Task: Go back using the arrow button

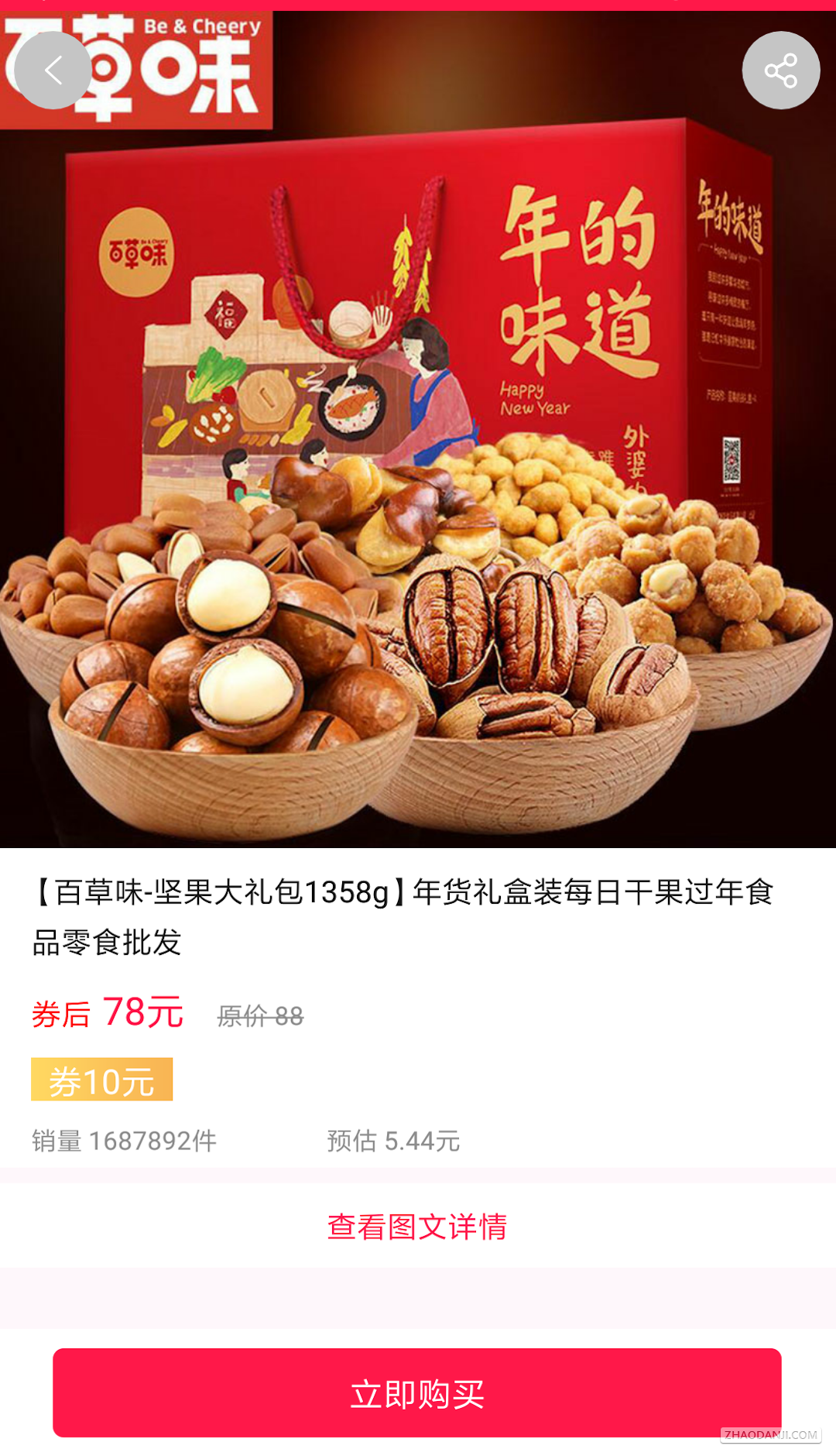Action: click(x=53, y=70)
